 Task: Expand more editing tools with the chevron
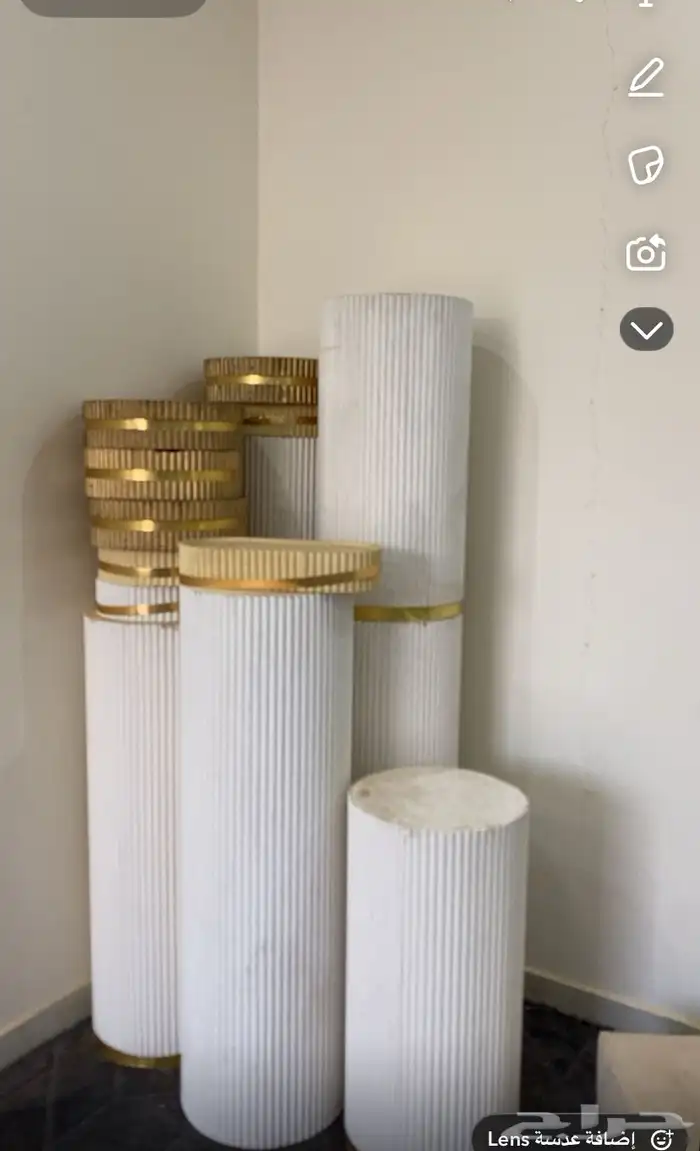[646, 329]
